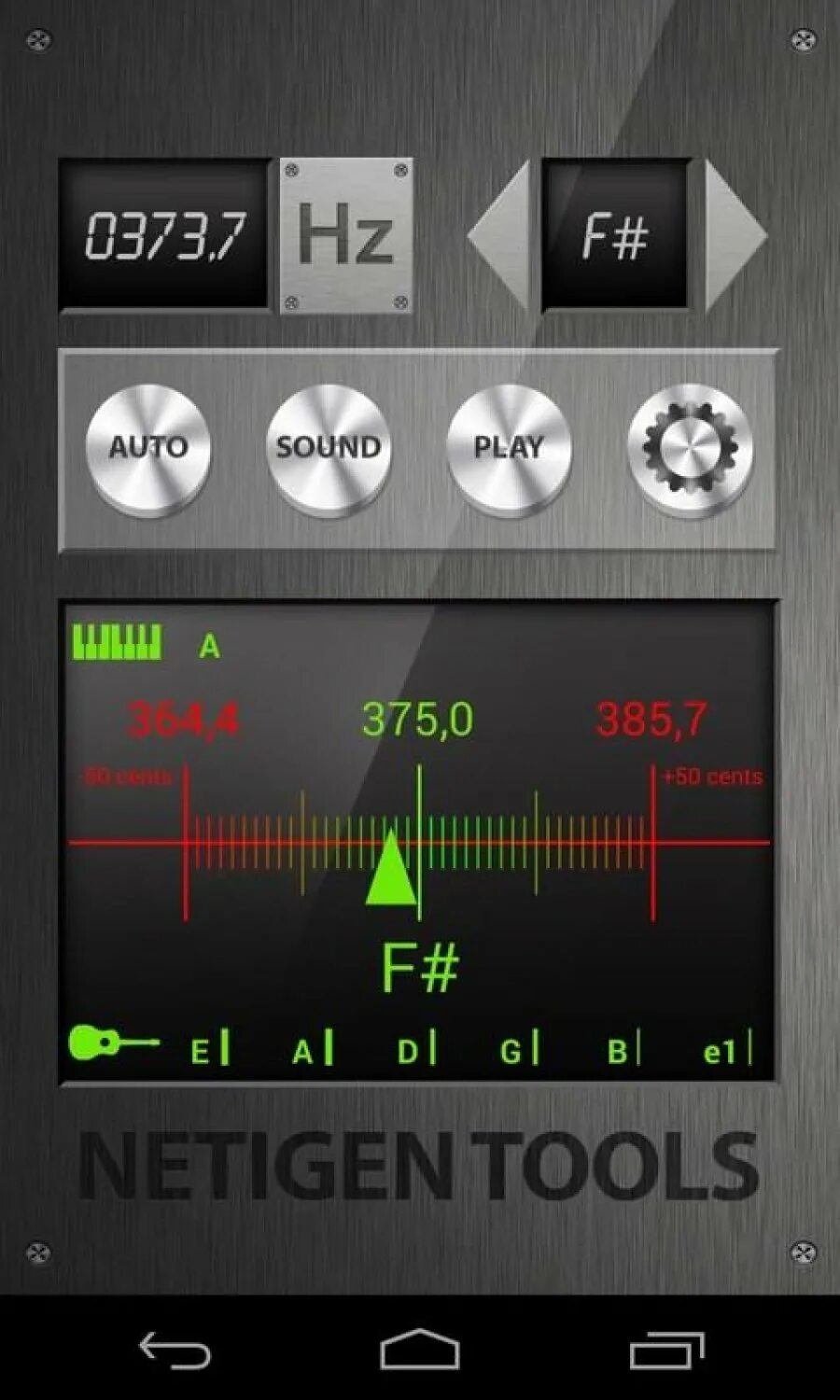Viewport: 840px width, 1400px height.
Task: Select the low E guitar string
Action: 208,1051
